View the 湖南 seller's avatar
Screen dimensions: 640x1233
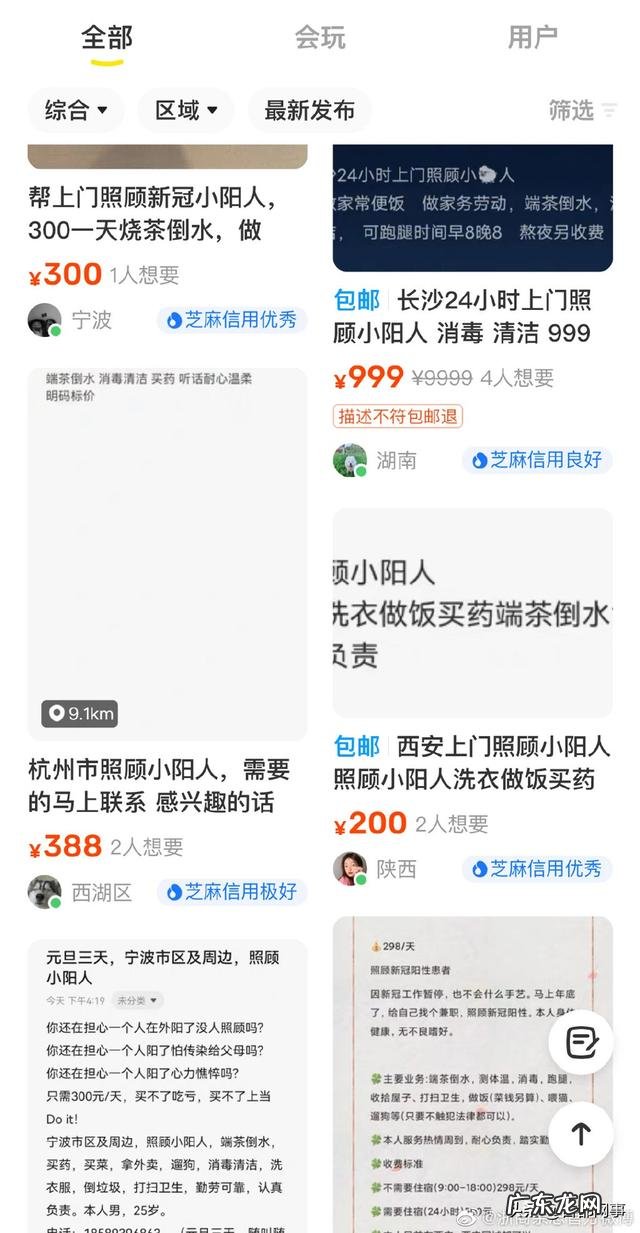coord(350,460)
